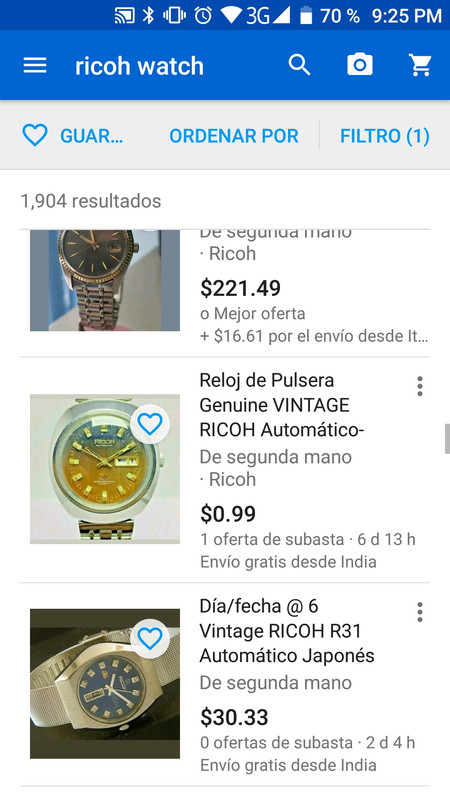The image size is (450, 800).
Task: Open the shopping cart
Action: (420, 65)
